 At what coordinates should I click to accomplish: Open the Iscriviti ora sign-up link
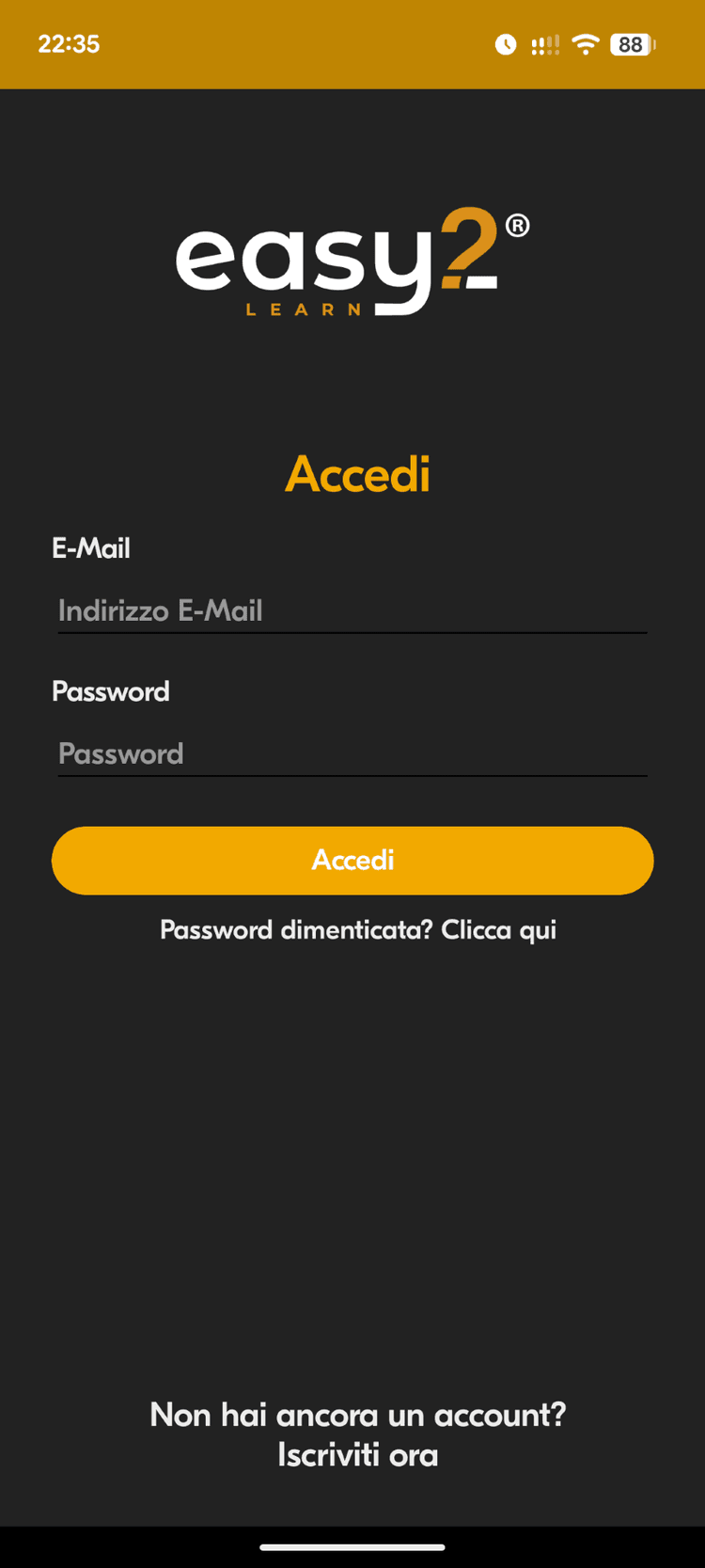click(x=358, y=1454)
